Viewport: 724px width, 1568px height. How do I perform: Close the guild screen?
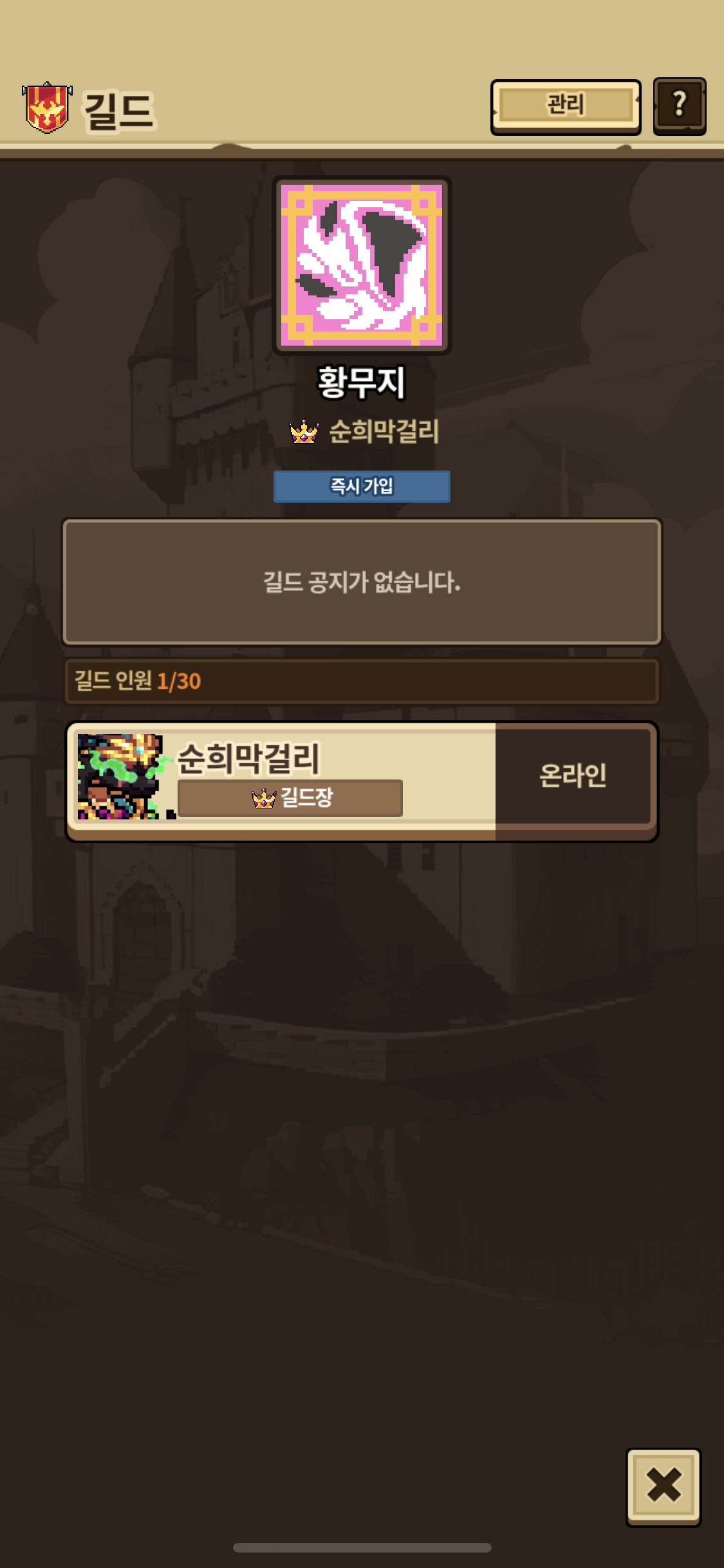(x=664, y=1486)
